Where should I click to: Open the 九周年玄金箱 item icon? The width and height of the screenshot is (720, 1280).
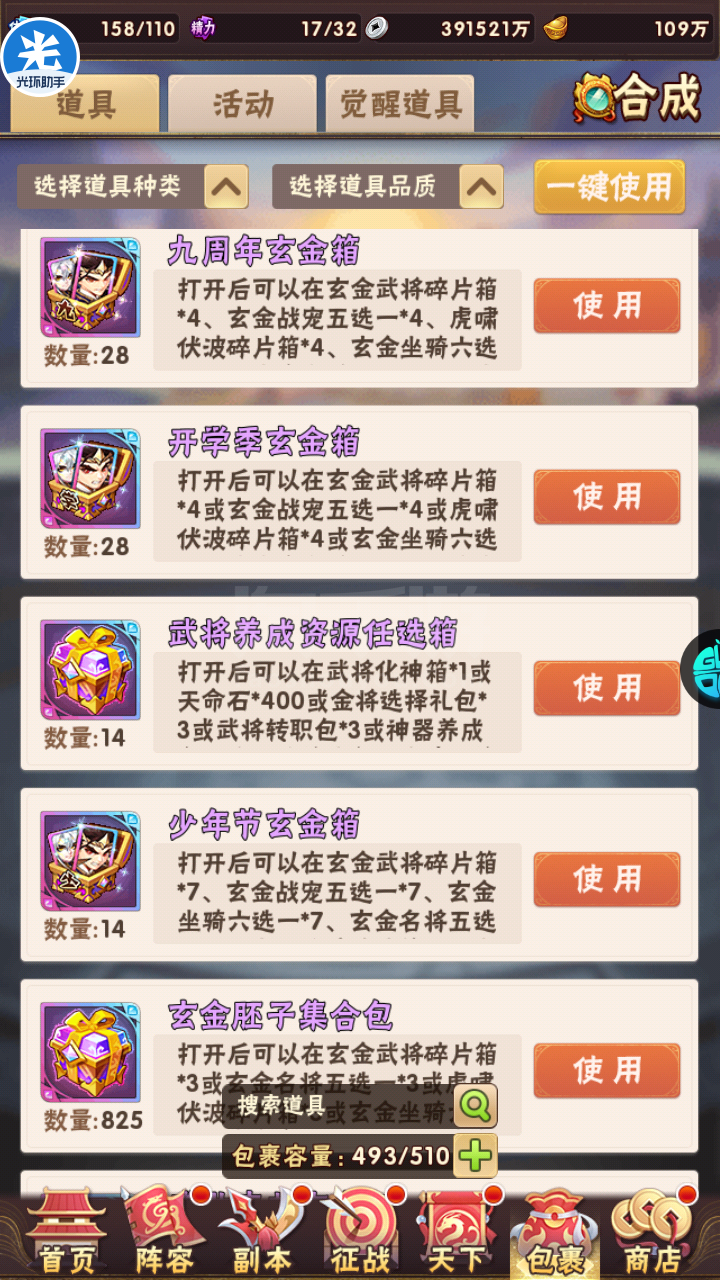(x=90, y=288)
